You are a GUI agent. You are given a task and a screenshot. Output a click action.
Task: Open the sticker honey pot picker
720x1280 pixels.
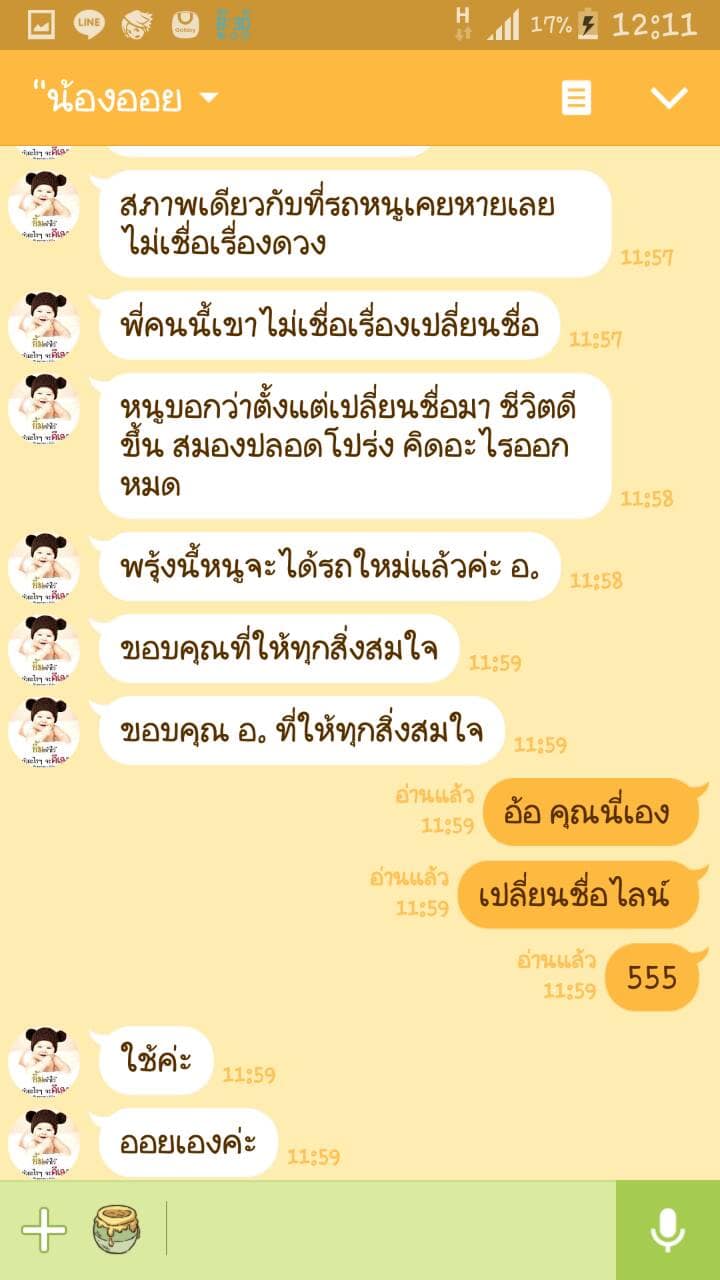click(x=116, y=1230)
